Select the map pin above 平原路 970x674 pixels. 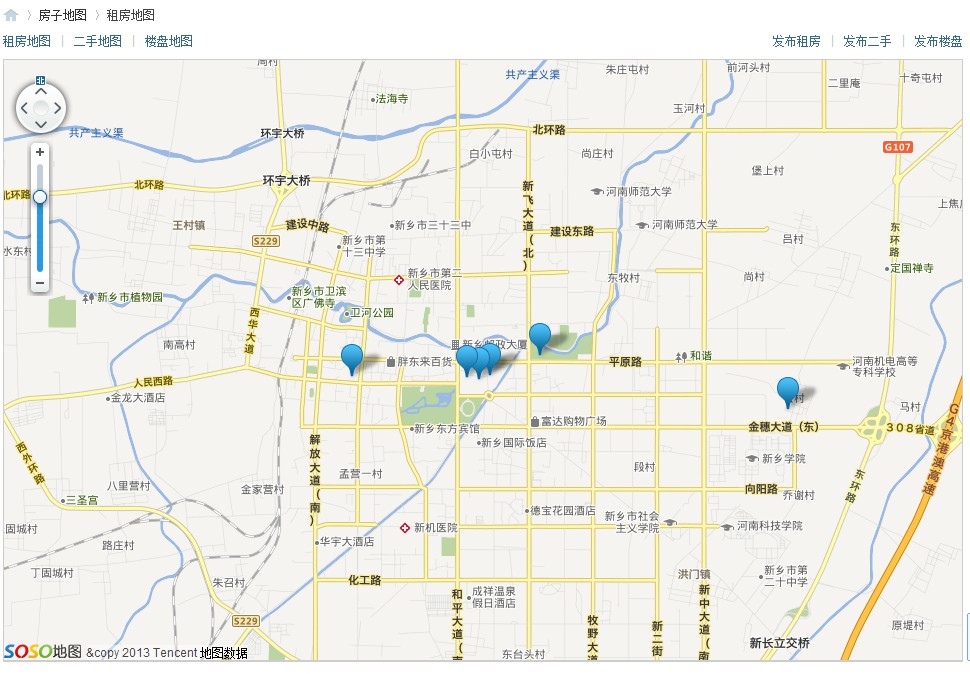tap(540, 337)
